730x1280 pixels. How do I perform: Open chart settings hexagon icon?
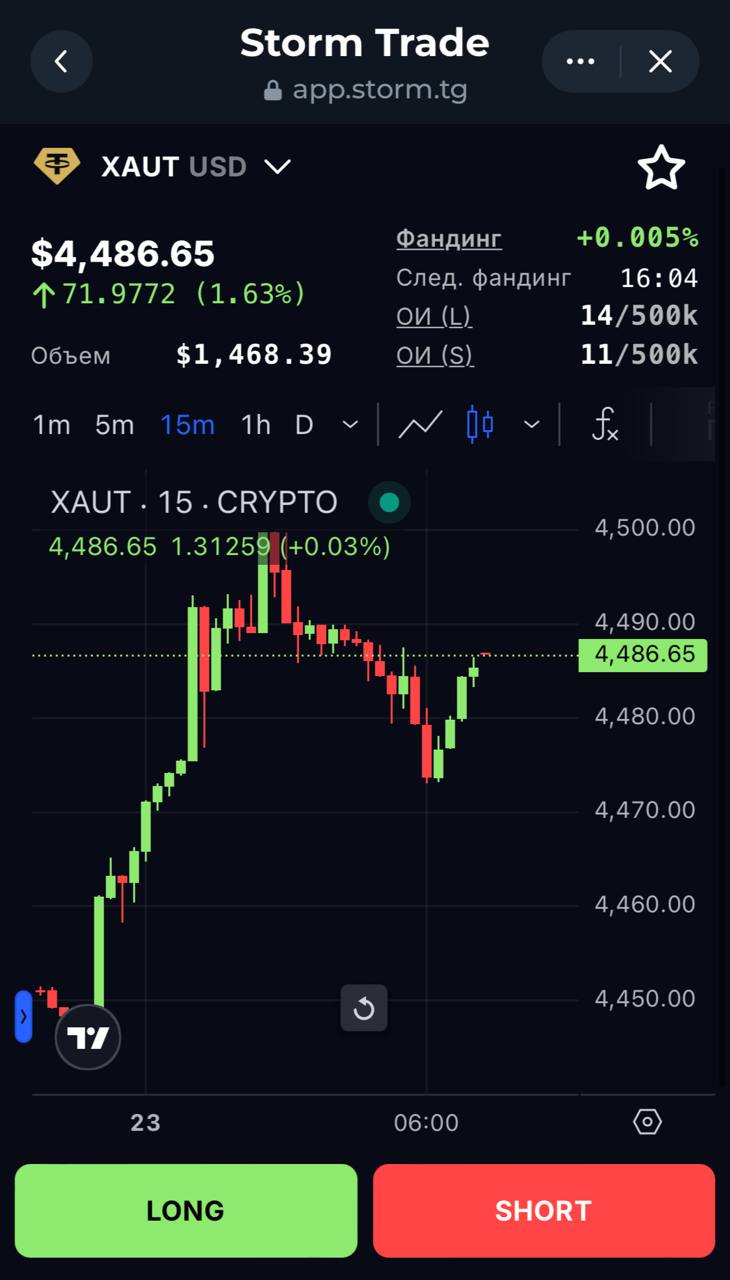coord(647,1122)
